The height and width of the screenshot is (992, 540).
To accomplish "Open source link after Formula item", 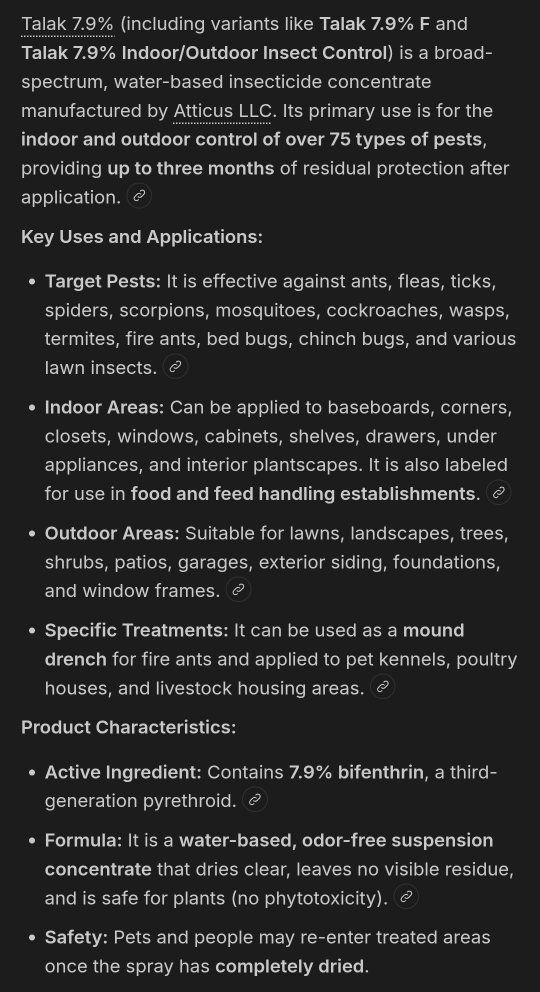I will click(x=406, y=897).
